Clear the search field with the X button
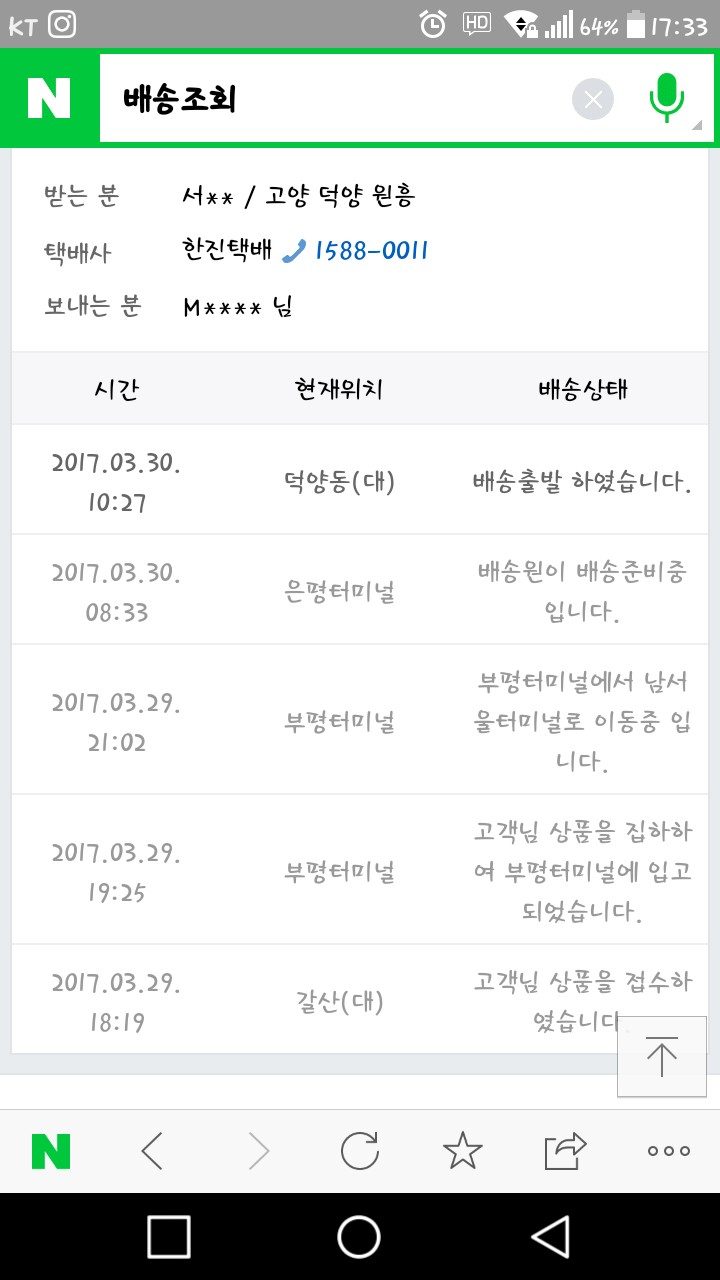The height and width of the screenshot is (1280, 720). tap(593, 98)
